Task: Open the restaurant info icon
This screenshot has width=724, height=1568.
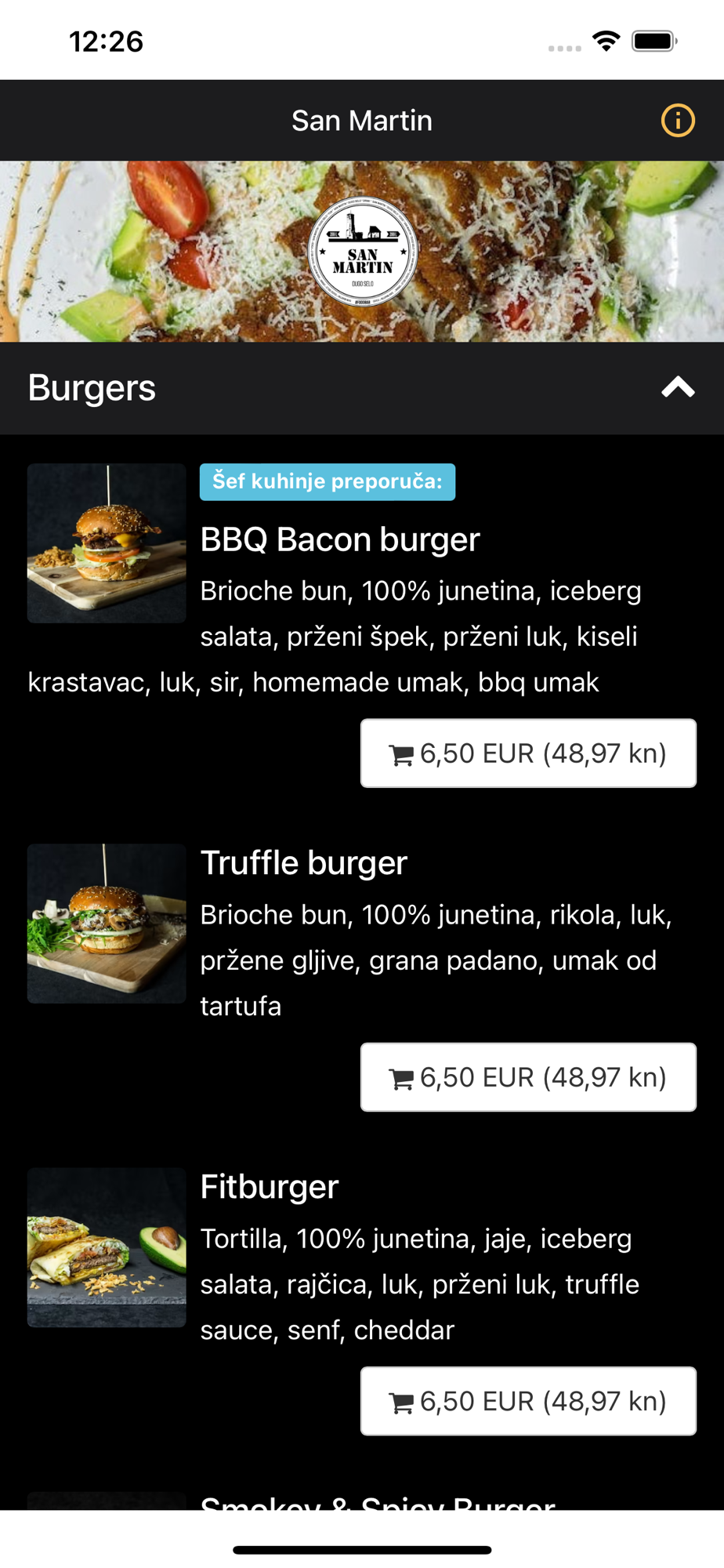Action: [678, 121]
